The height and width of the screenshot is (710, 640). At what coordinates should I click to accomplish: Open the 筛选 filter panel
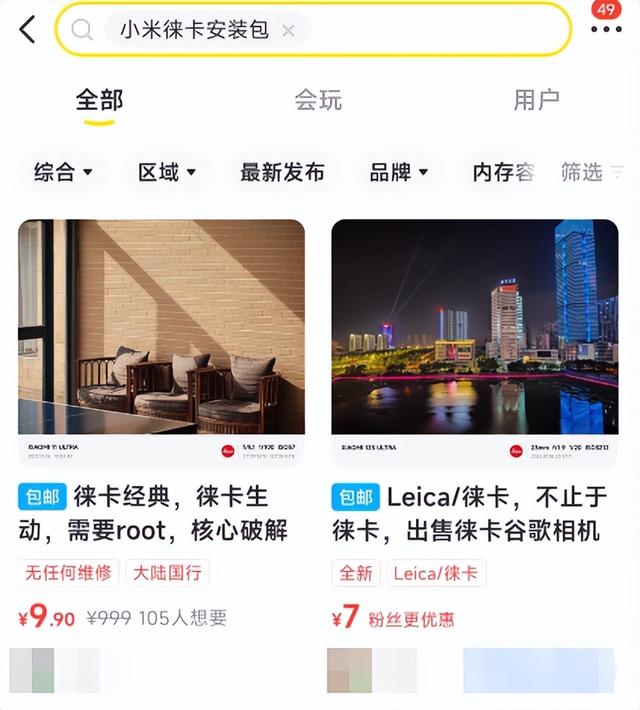click(590, 172)
